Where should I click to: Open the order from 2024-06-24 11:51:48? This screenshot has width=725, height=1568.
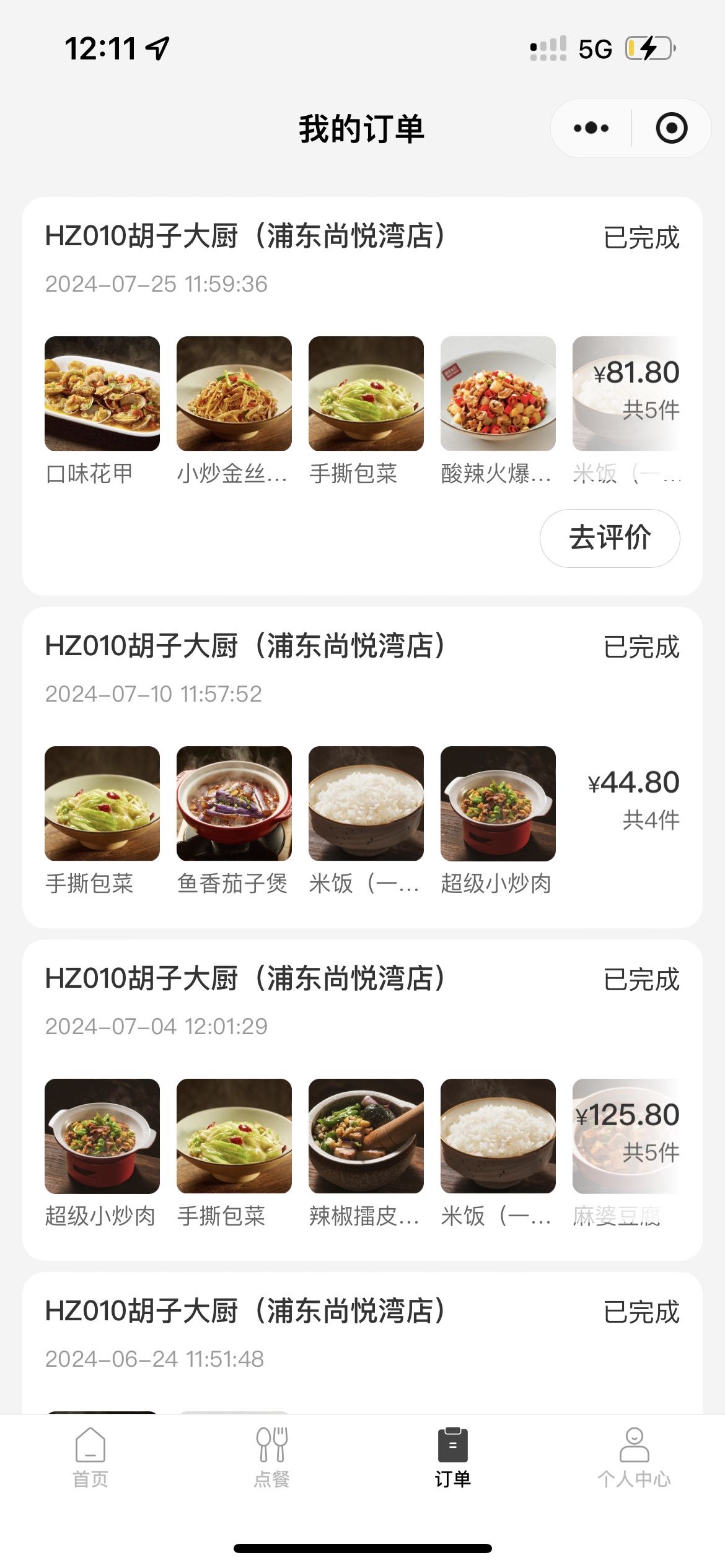[362, 1343]
